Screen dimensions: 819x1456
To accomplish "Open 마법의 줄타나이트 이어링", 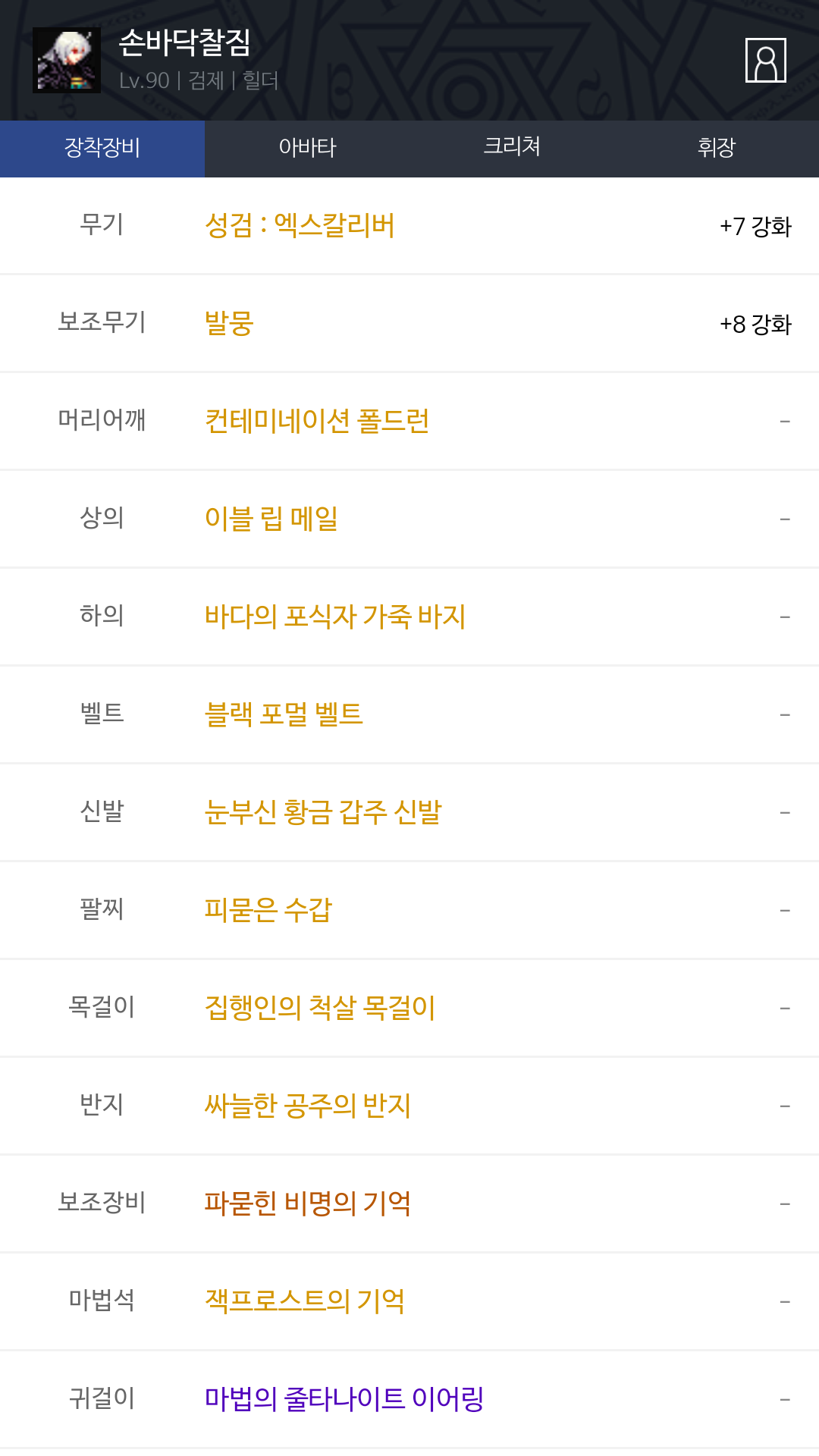I will tap(344, 1400).
